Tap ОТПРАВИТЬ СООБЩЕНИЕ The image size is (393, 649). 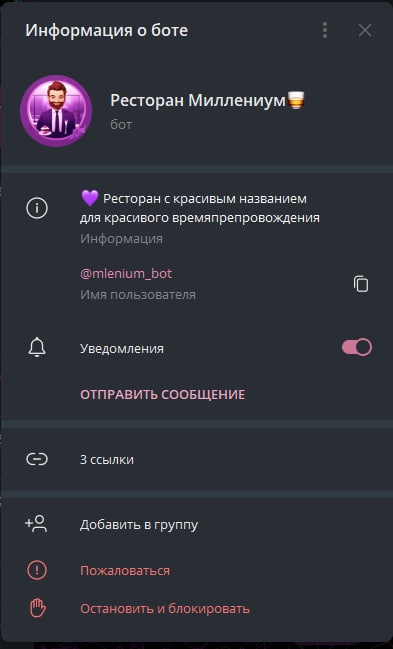tap(162, 394)
